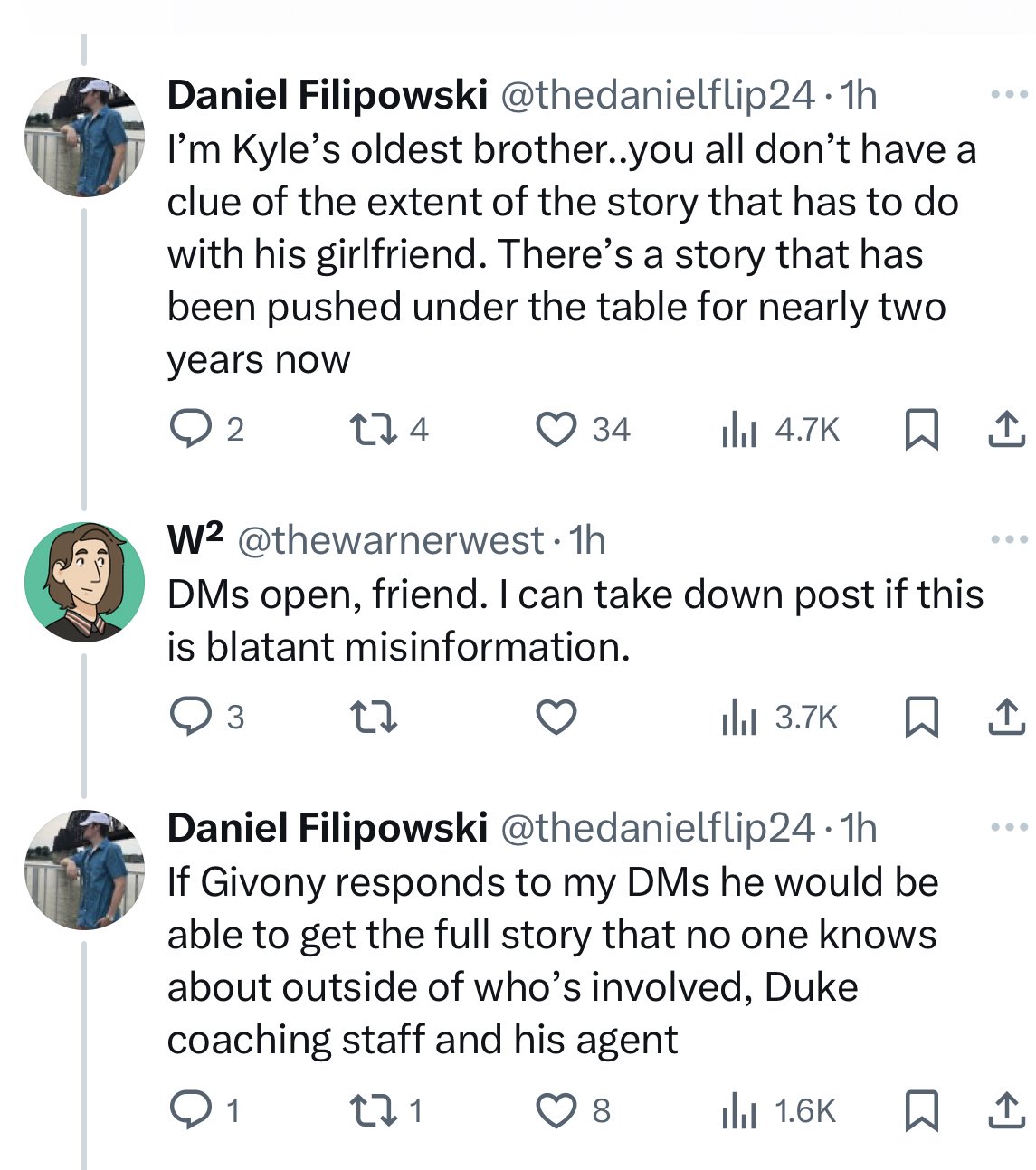Like Daniel's tweet with 34 likes
1036x1170 pixels.
tap(556, 429)
